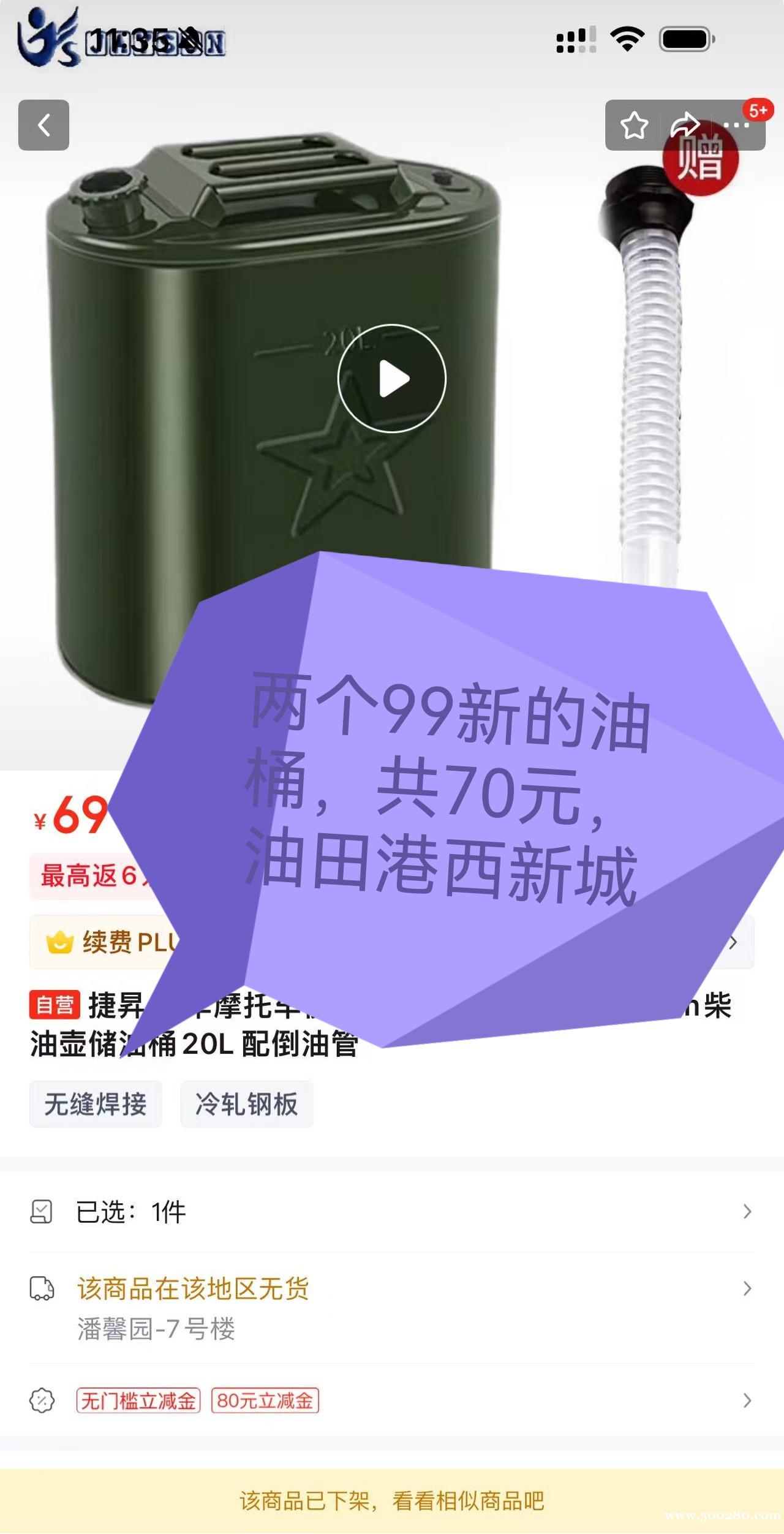
Task: Go back using the top-left arrow
Action: click(x=43, y=125)
